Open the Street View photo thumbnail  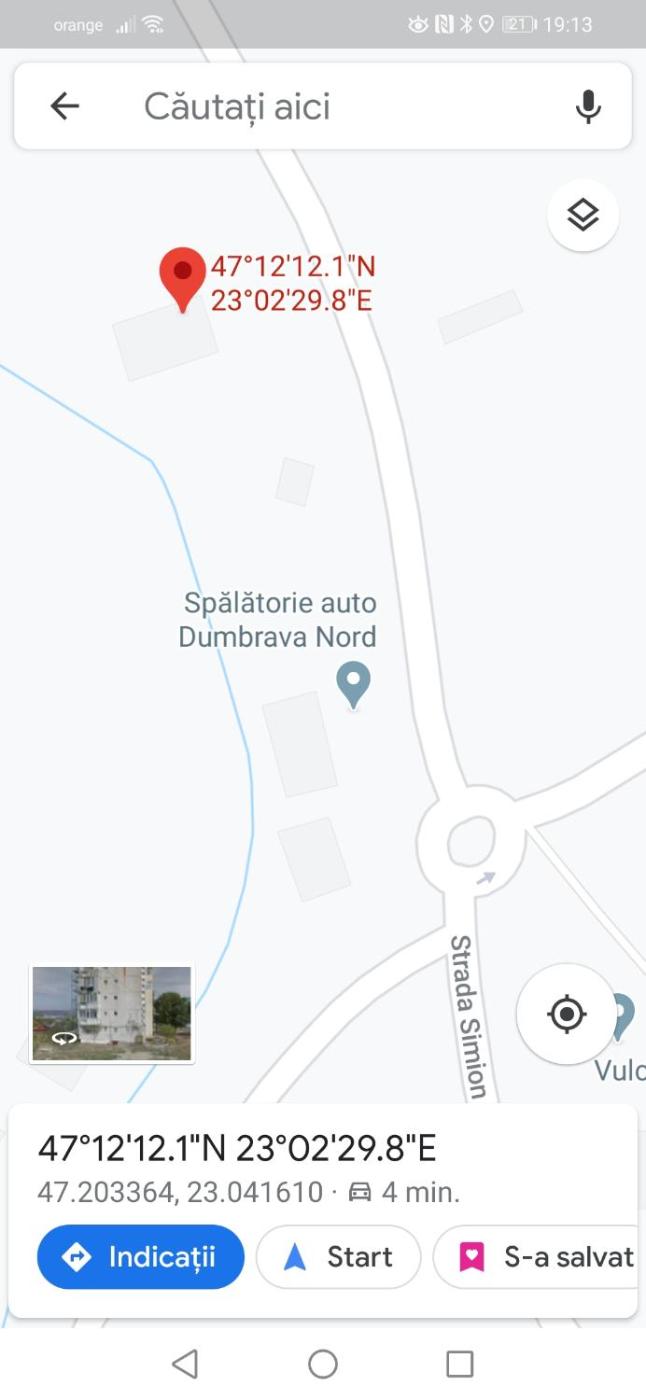tap(112, 1013)
